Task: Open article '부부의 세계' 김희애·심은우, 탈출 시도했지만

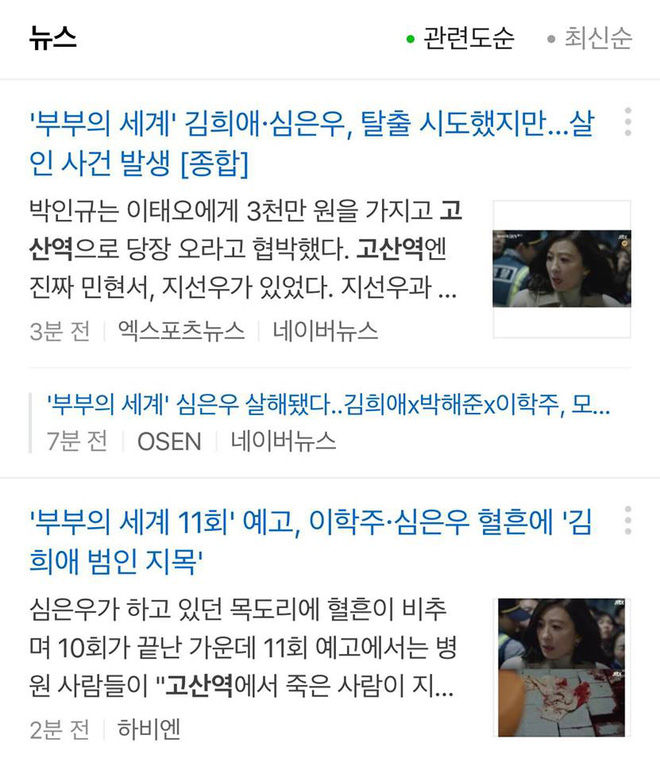Action: pyautogui.click(x=312, y=143)
